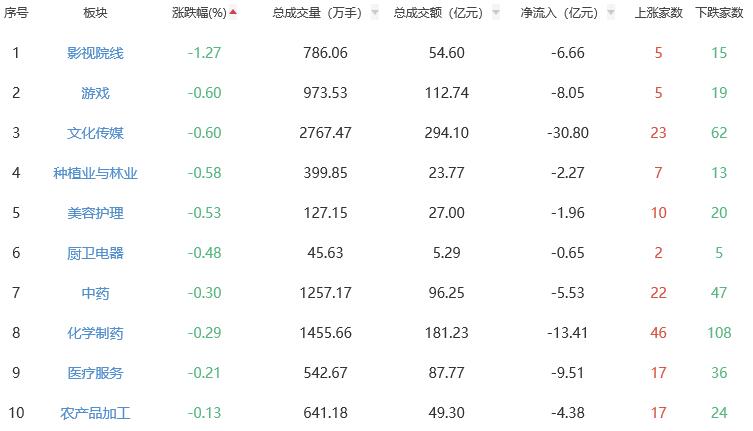Viewport: 753px width, 431px height.
Task: Open the 医疗服务 sector
Action: [95, 372]
